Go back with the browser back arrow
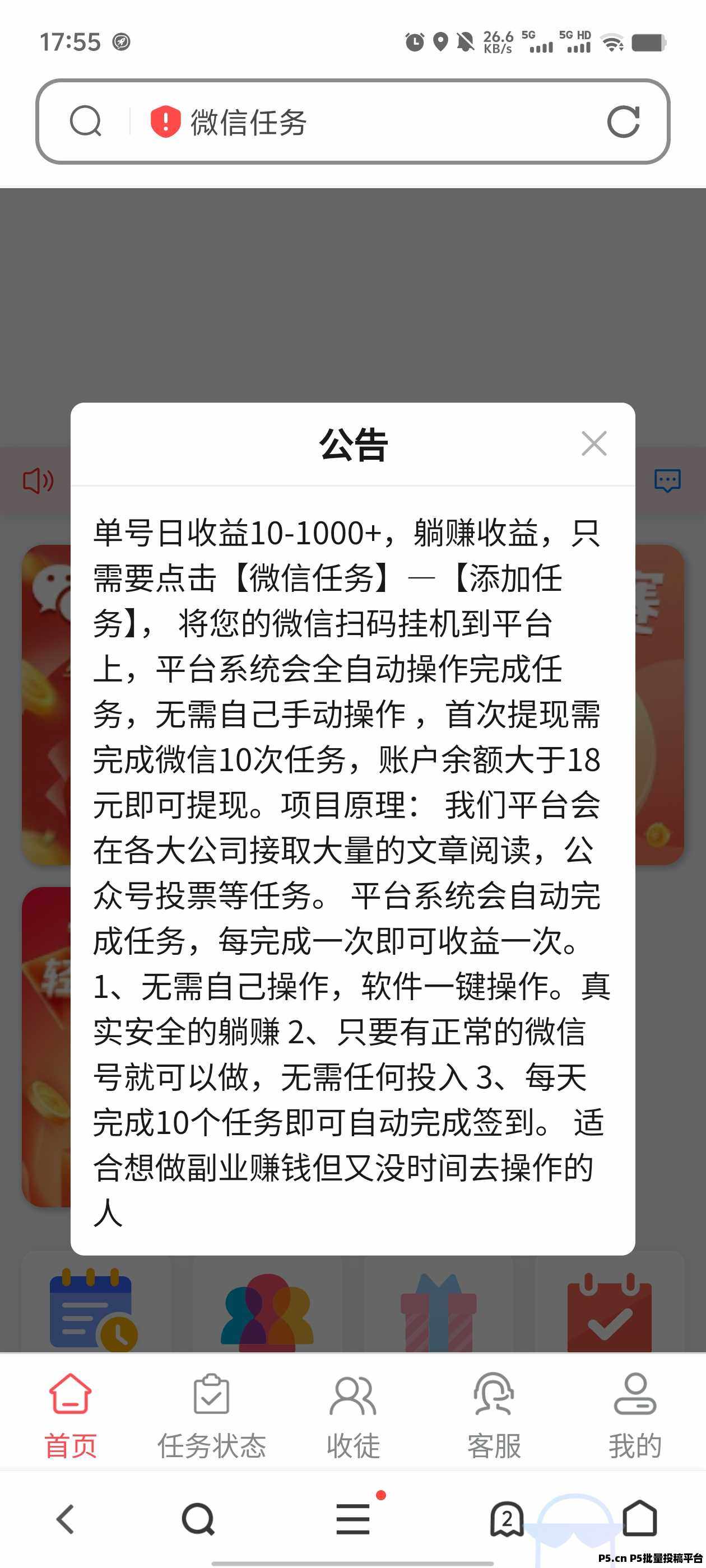 65,1519
